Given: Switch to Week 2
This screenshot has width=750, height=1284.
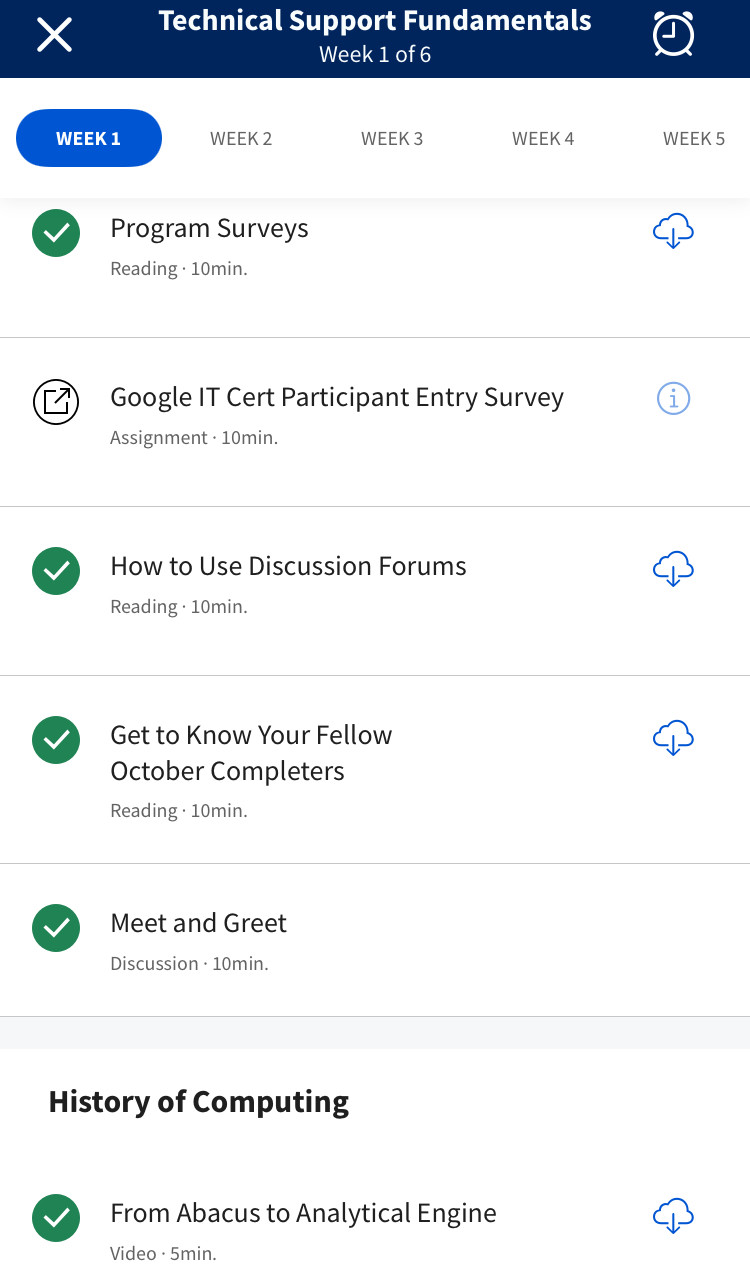Looking at the screenshot, I should [x=241, y=138].
